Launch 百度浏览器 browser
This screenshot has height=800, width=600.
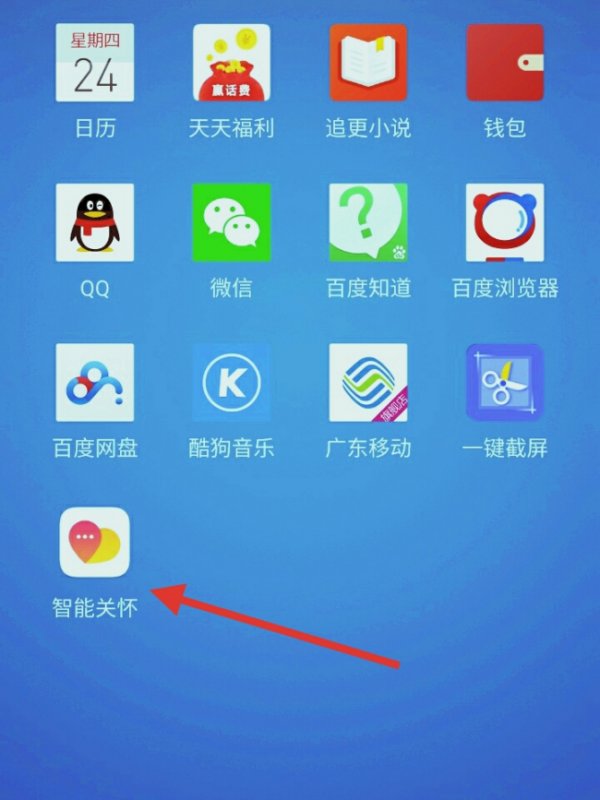tap(505, 223)
